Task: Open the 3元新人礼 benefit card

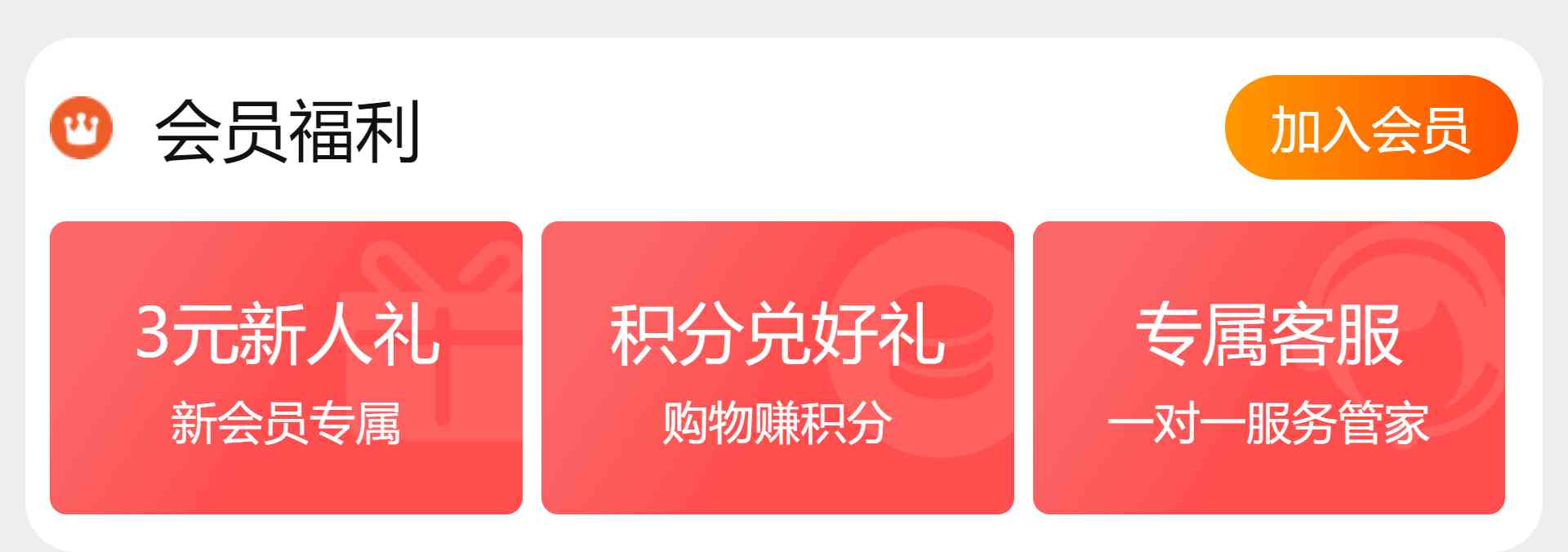Action: [286, 367]
